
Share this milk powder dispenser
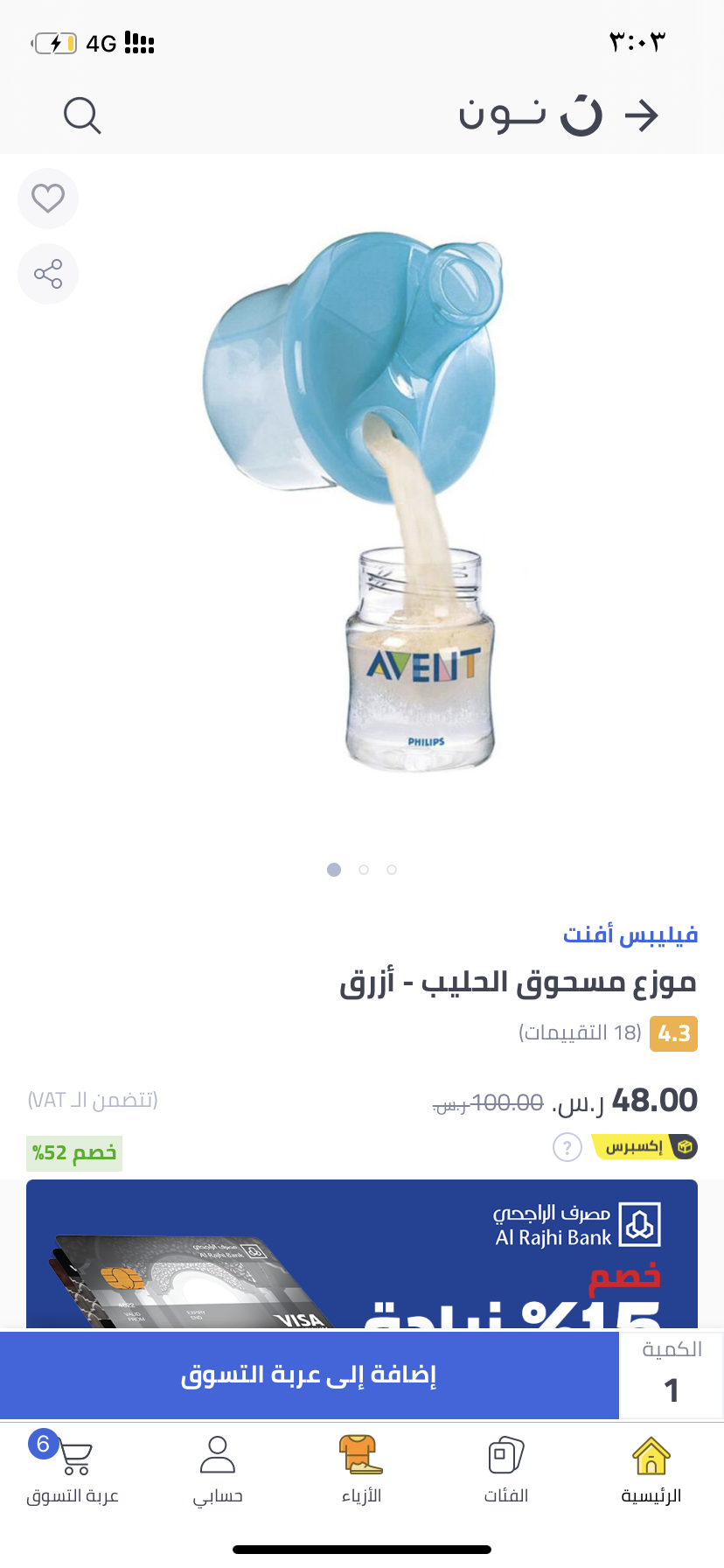coord(48,274)
